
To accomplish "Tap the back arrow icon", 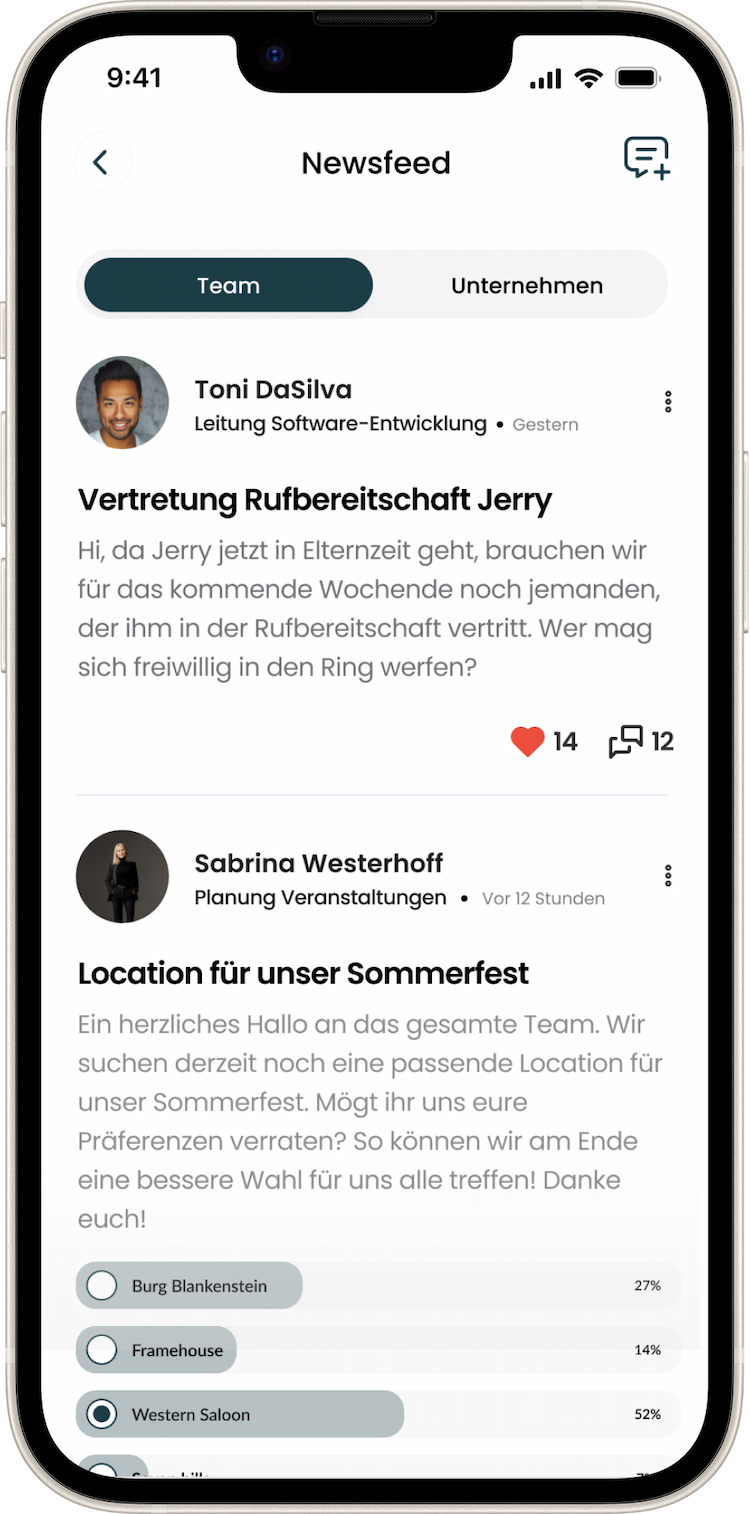I will point(103,161).
